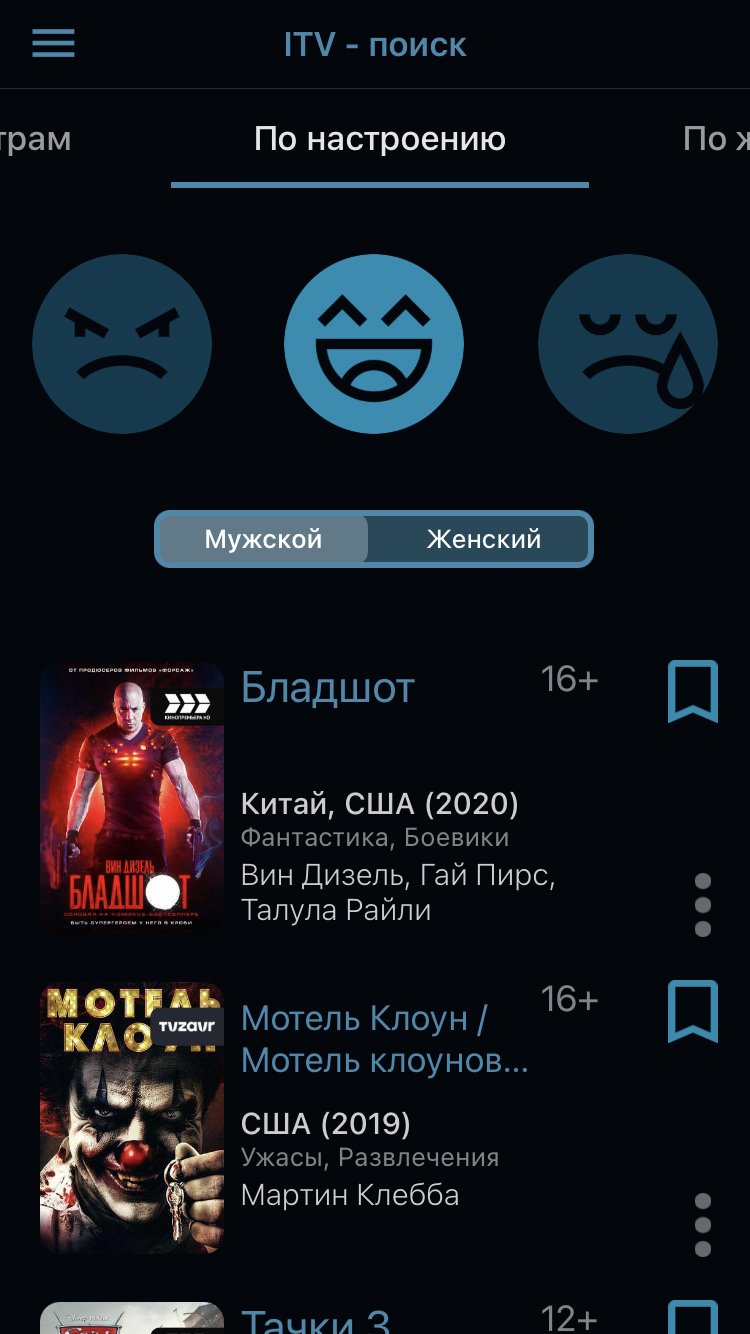Viewport: 750px width, 1334px height.
Task: Open more options for Бладшот
Action: [703, 905]
